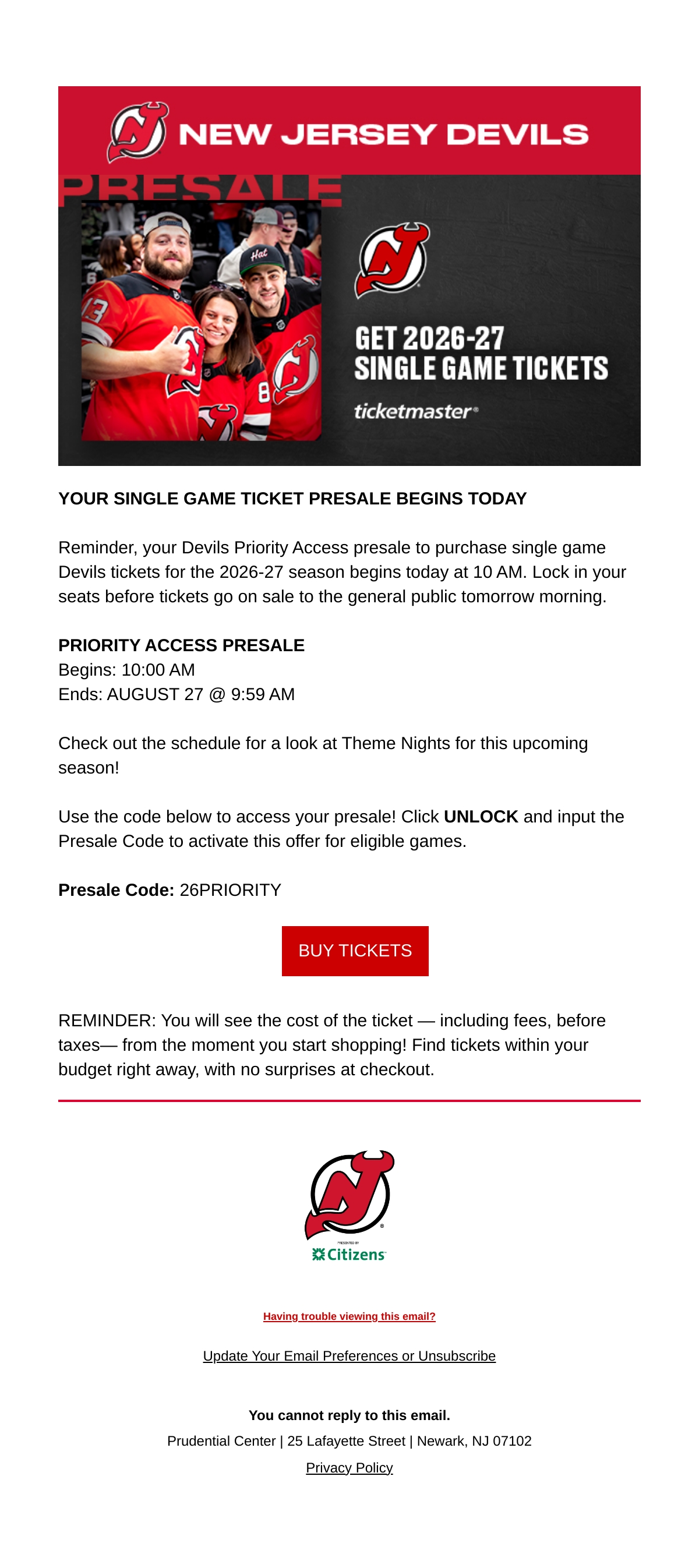The width and height of the screenshot is (699, 1568).
Task: Open the Privacy Policy link
Action: (x=349, y=1468)
